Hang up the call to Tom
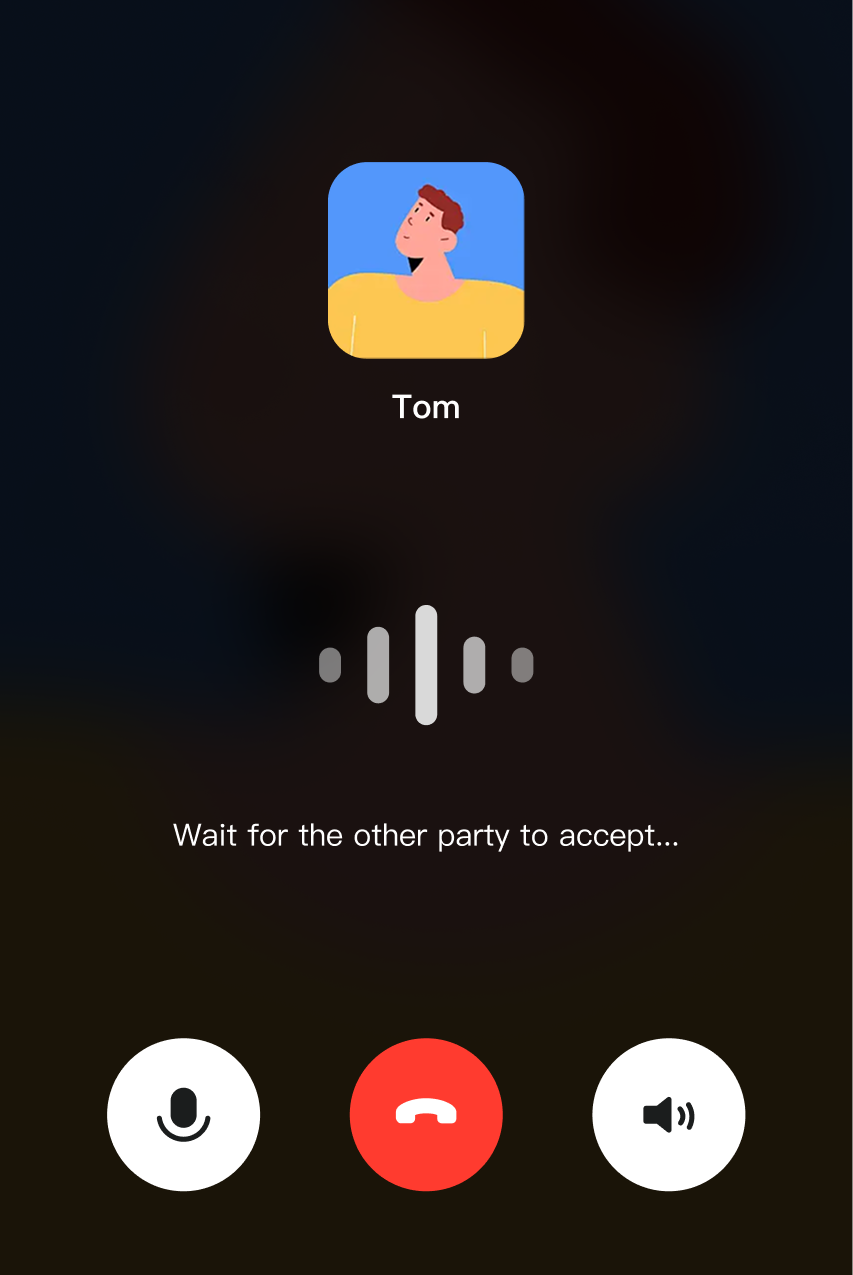Screen dimensions: 853x1275 (x=426, y=1114)
